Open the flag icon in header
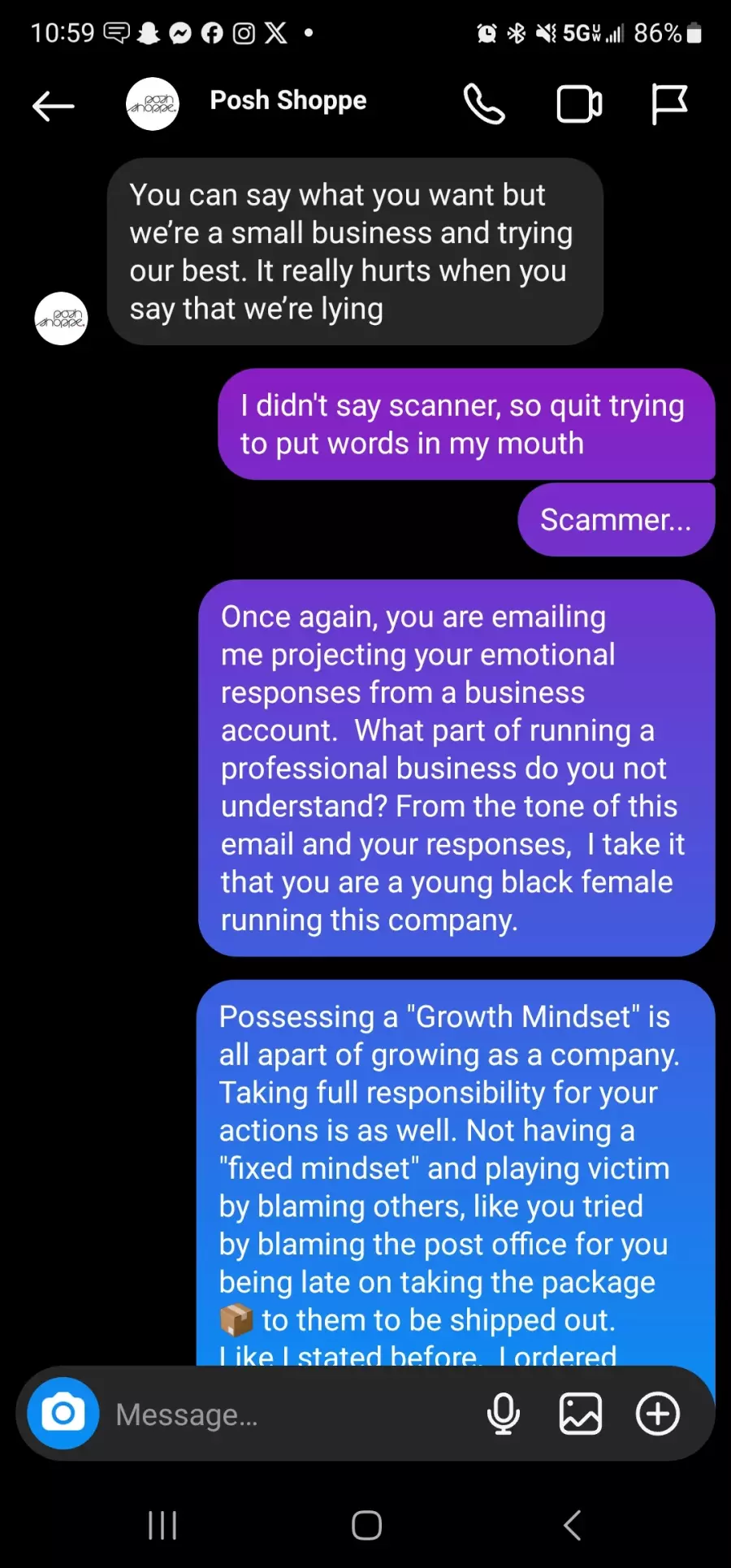Screen dimensions: 731x1568 669,104
